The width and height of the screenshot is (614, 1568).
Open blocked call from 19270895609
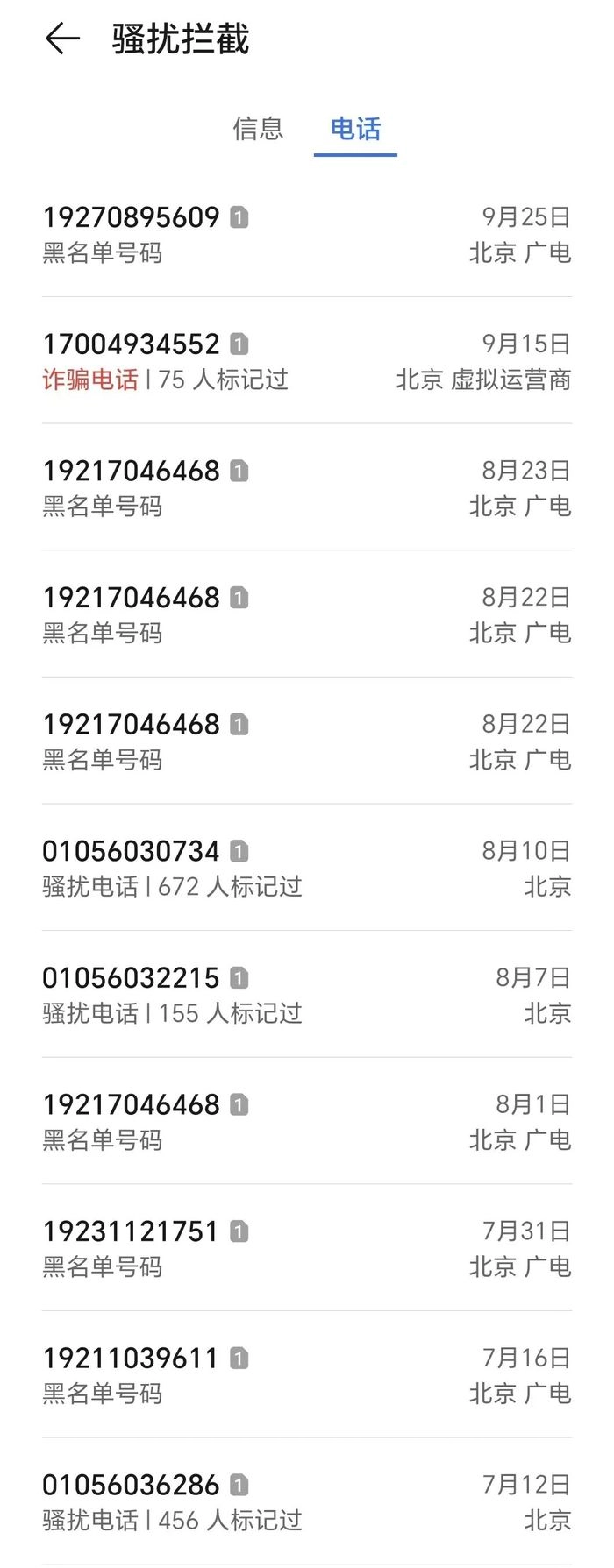pos(307,234)
